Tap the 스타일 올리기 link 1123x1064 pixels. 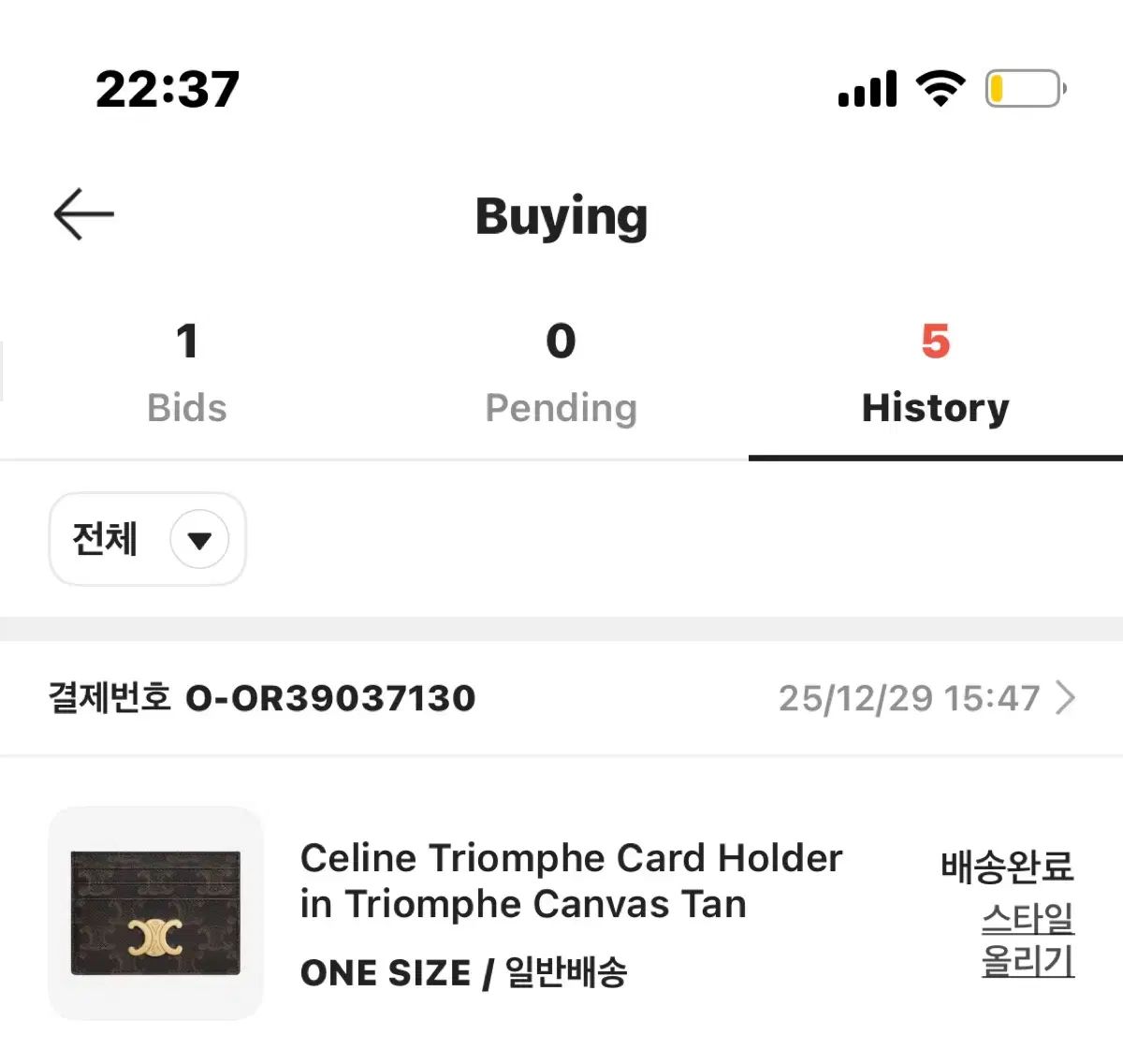coord(1027,940)
